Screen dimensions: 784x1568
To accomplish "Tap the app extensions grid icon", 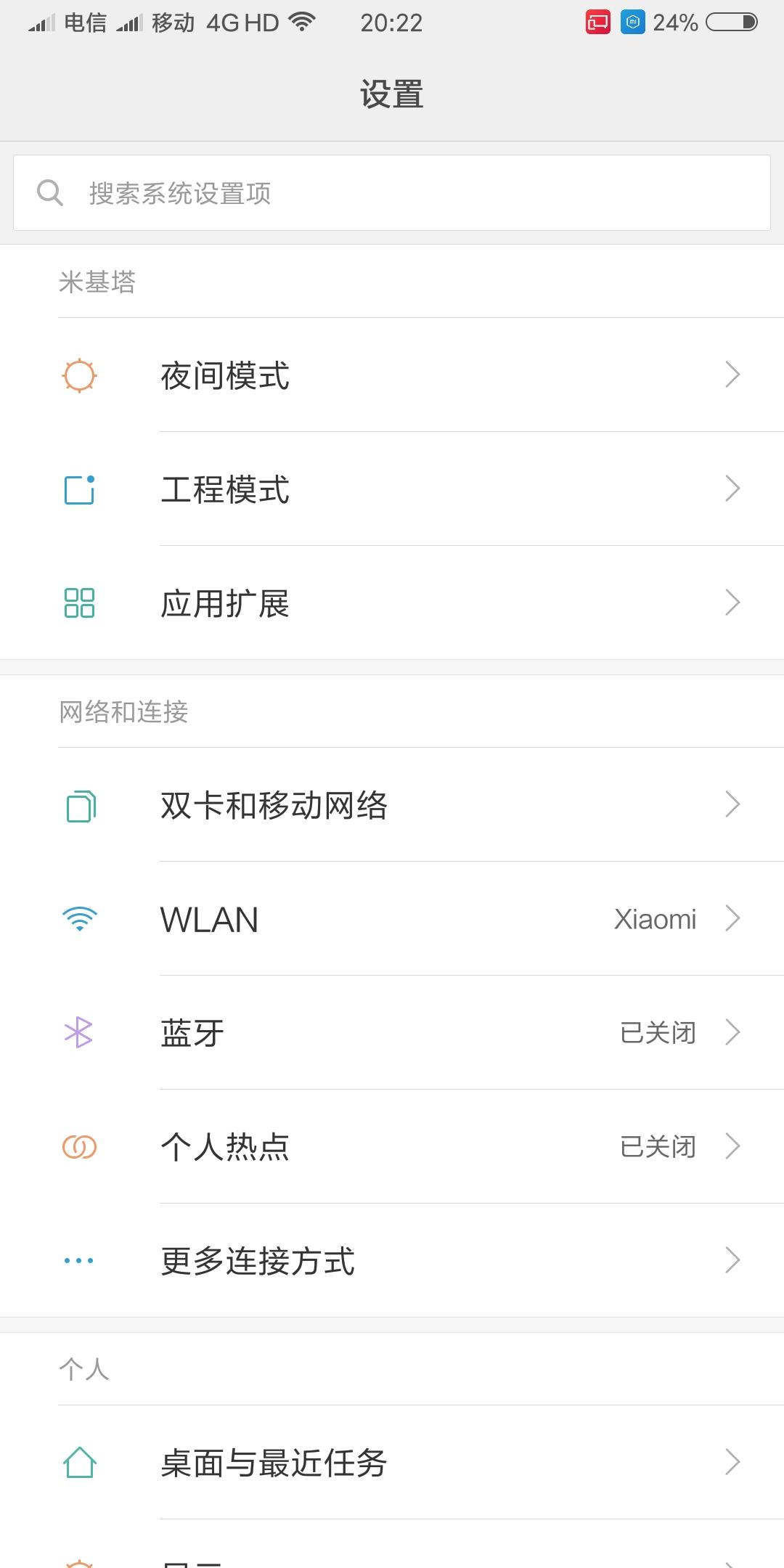I will (79, 603).
